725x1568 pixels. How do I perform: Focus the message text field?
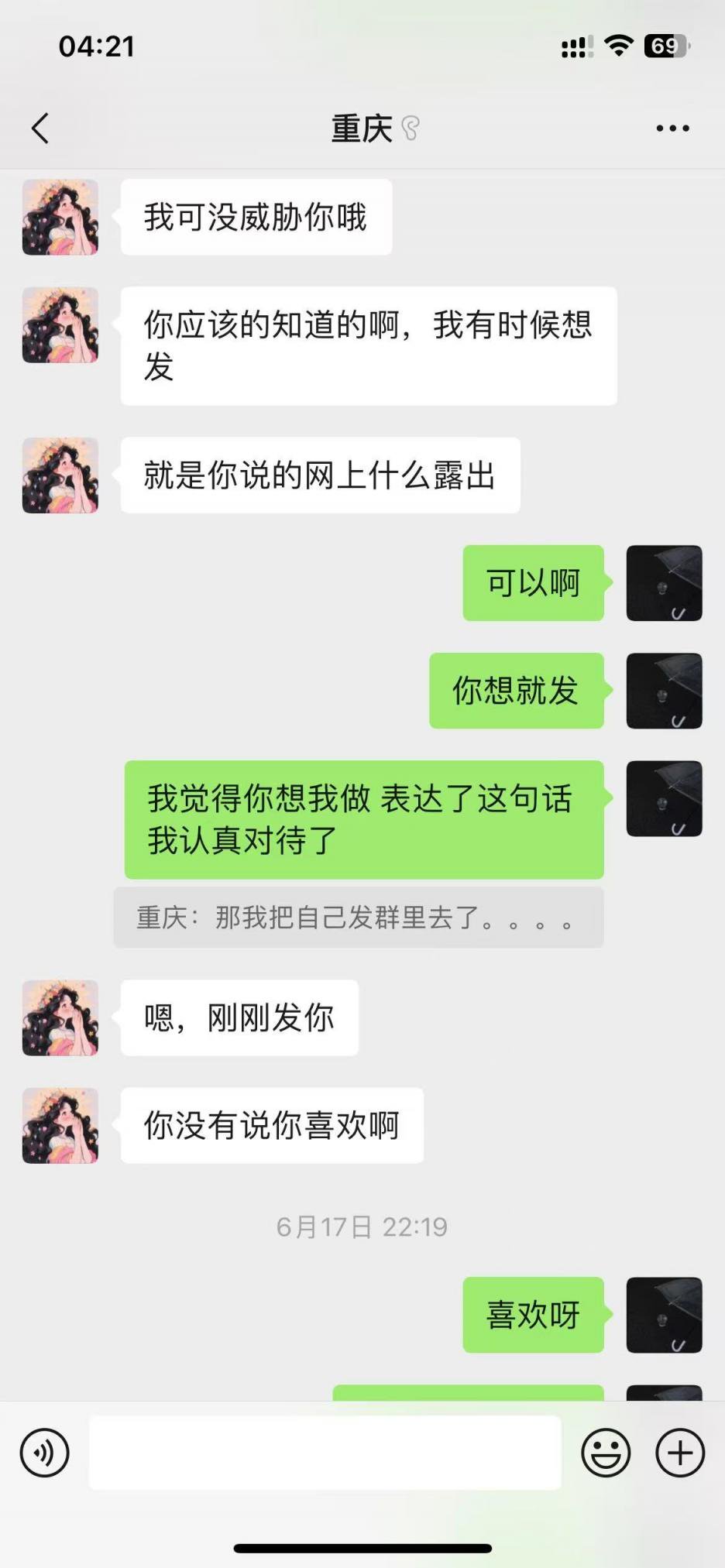coord(325,1453)
